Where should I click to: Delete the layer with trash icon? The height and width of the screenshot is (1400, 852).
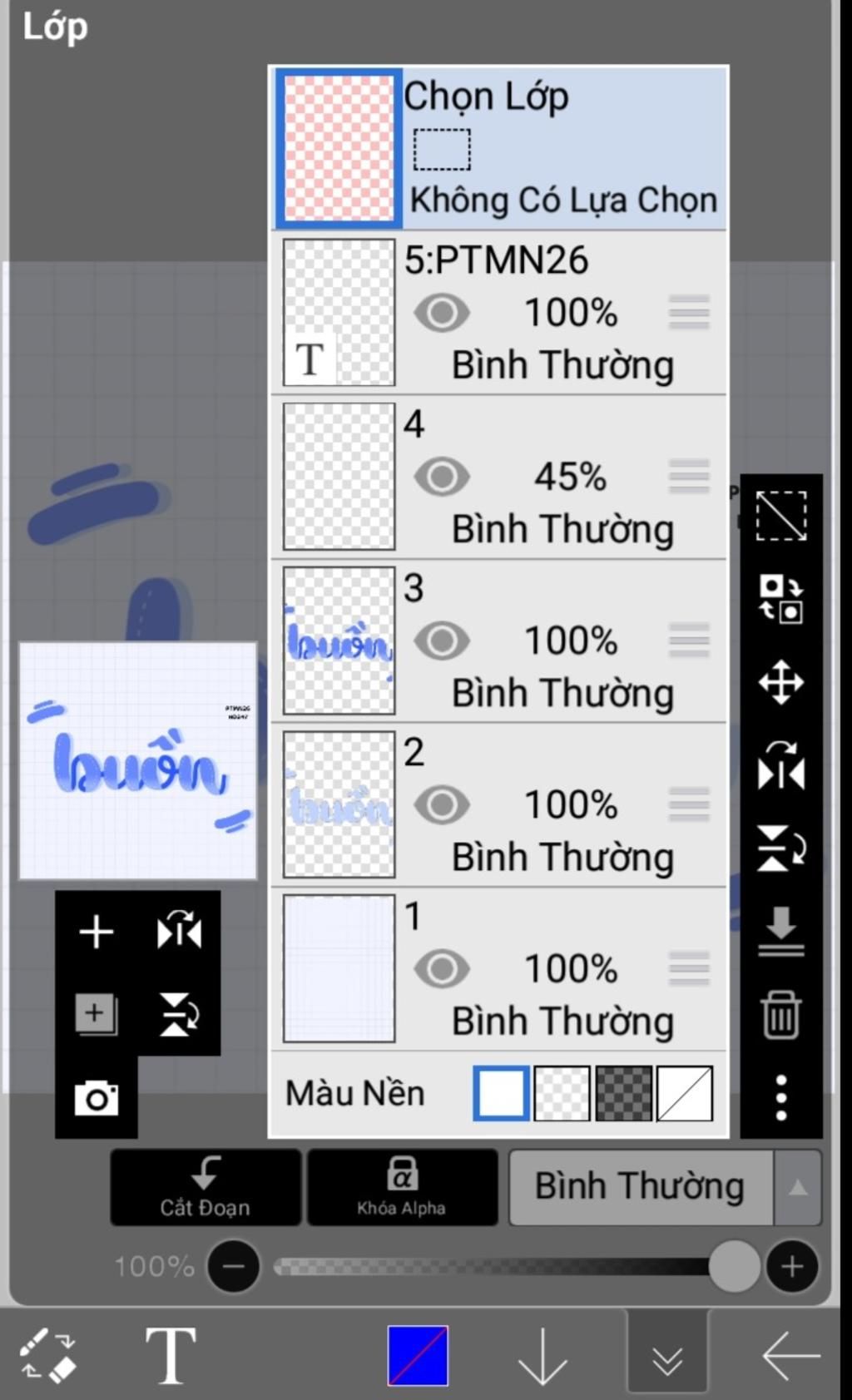(x=780, y=1014)
